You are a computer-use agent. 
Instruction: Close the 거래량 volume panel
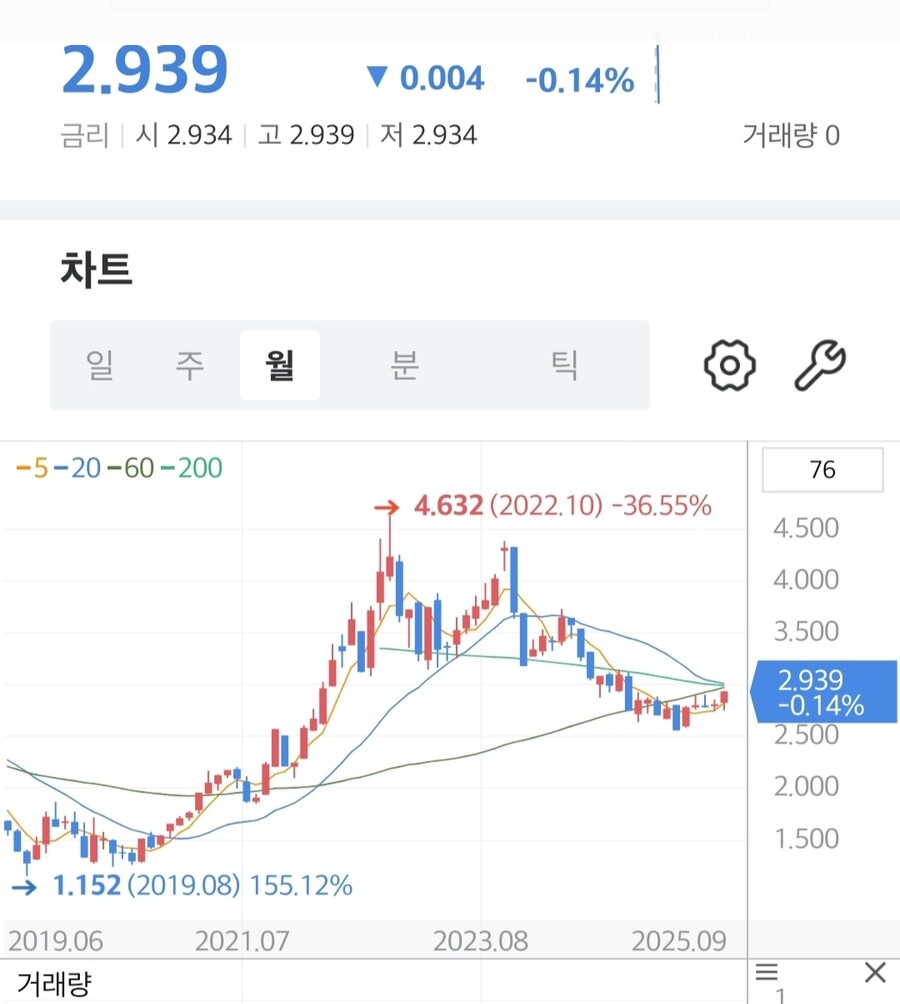click(874, 972)
